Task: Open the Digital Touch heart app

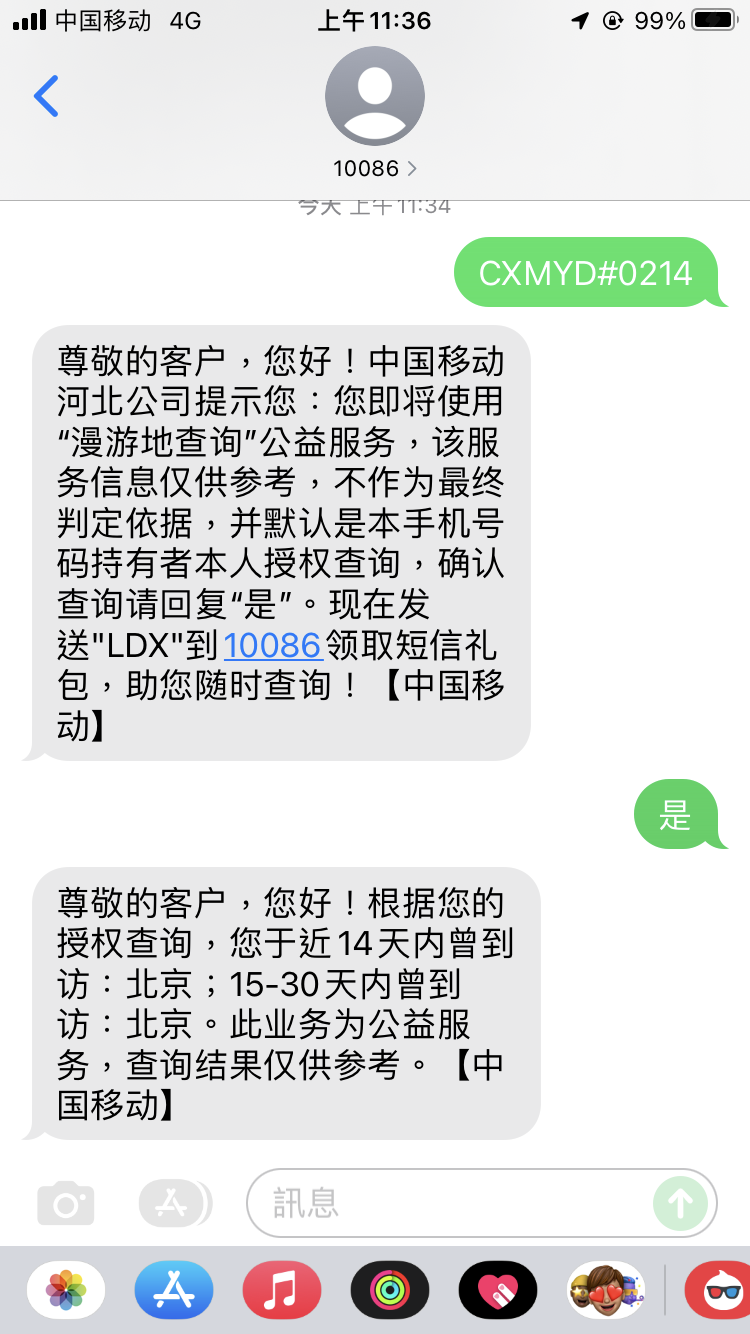Action: click(x=498, y=1290)
